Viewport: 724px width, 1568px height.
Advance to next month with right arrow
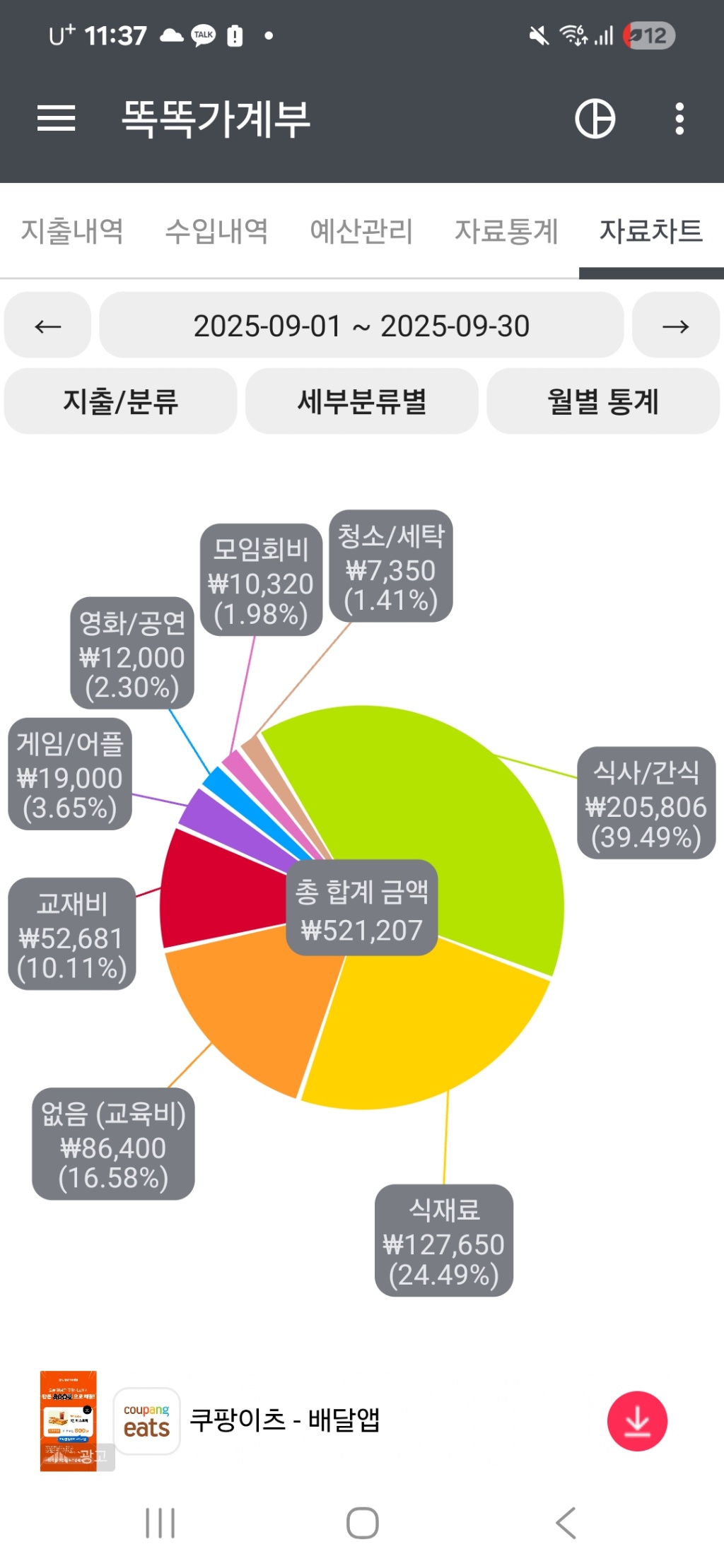[x=676, y=326]
